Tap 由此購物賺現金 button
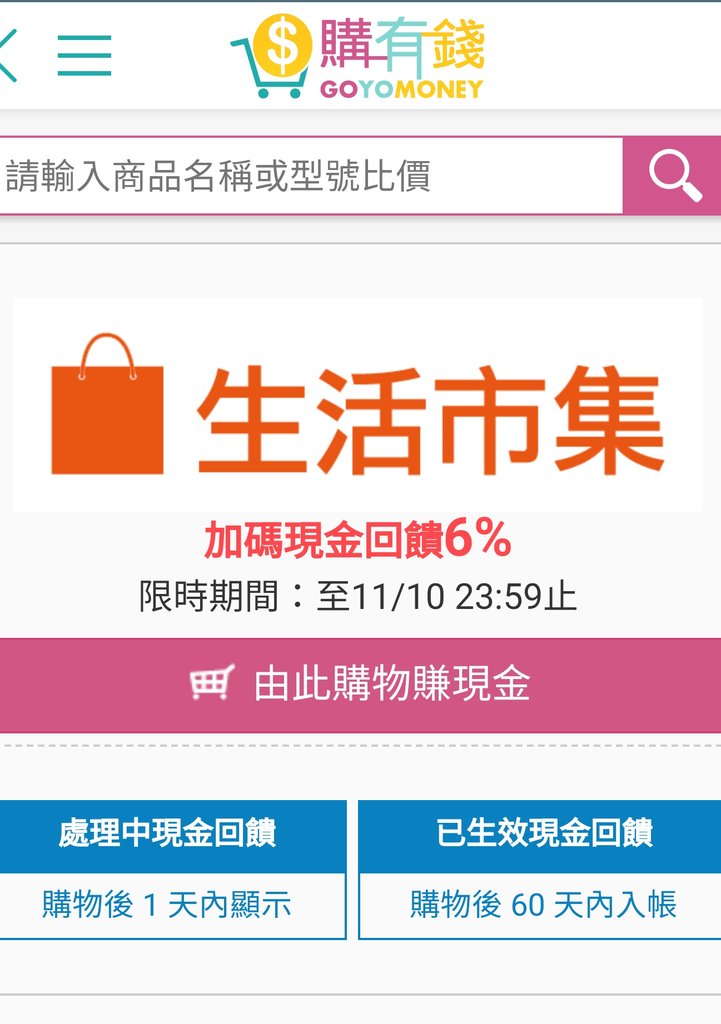 pyautogui.click(x=360, y=685)
